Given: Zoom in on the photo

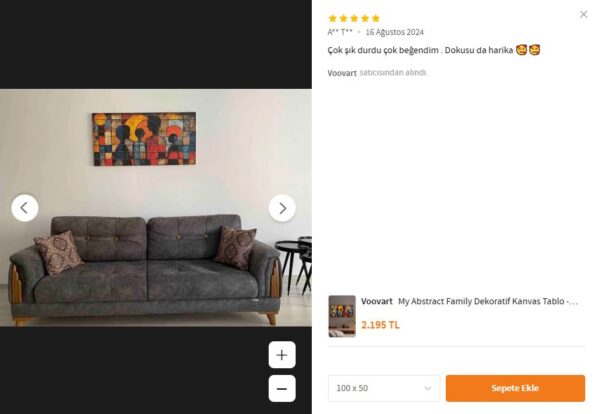Looking at the screenshot, I should (282, 355).
